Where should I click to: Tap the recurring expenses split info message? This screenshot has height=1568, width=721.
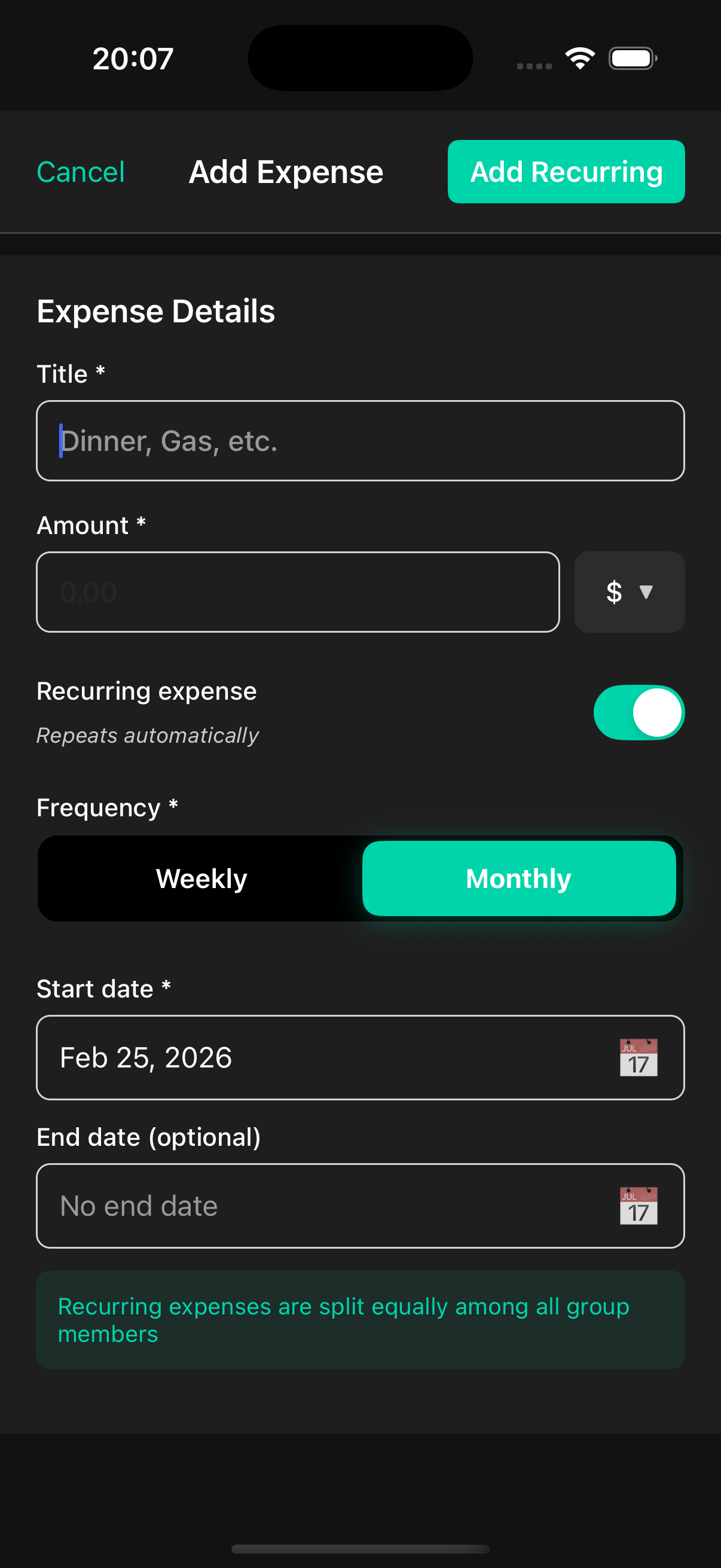(361, 1320)
